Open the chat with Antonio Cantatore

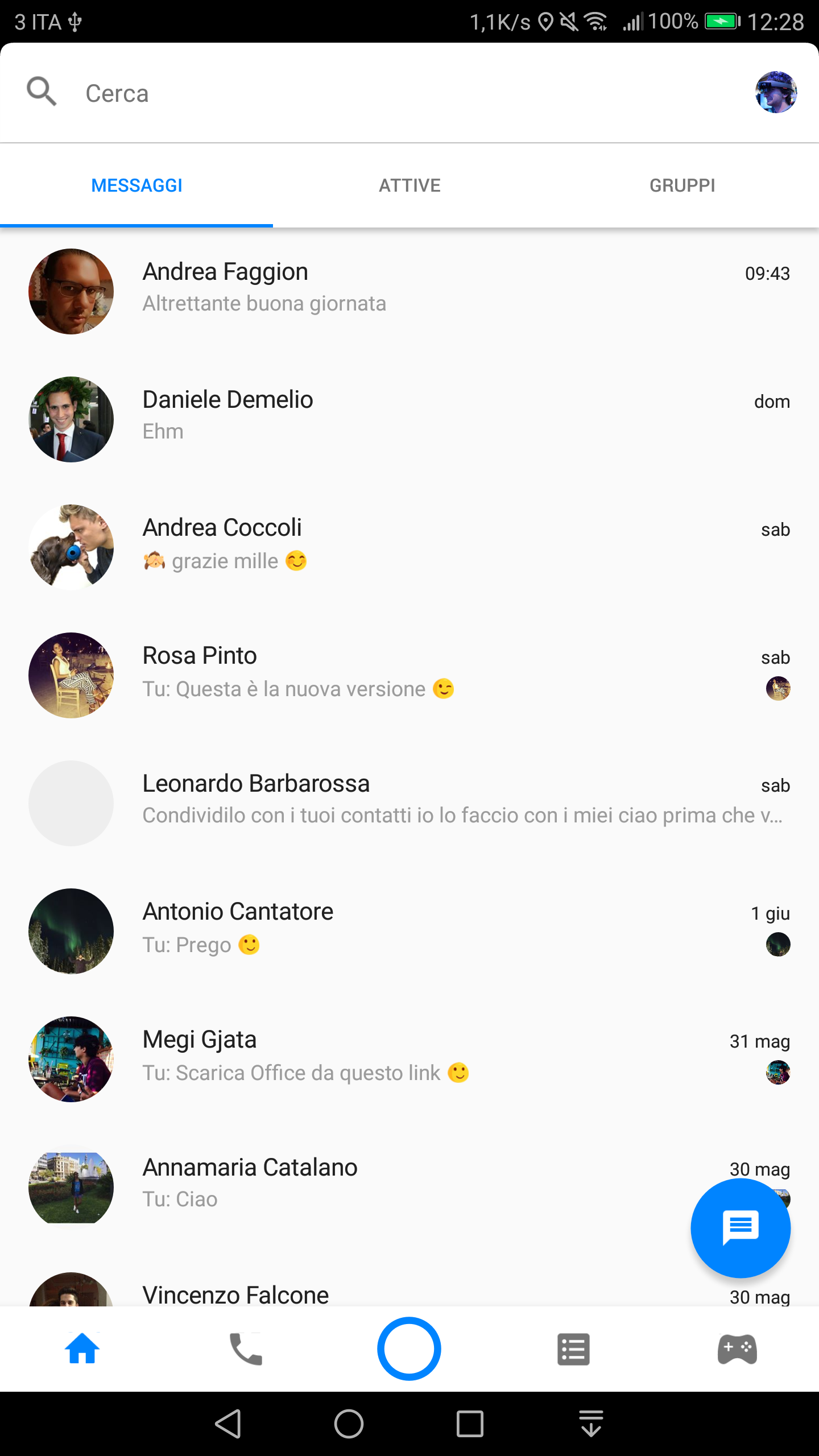409,931
